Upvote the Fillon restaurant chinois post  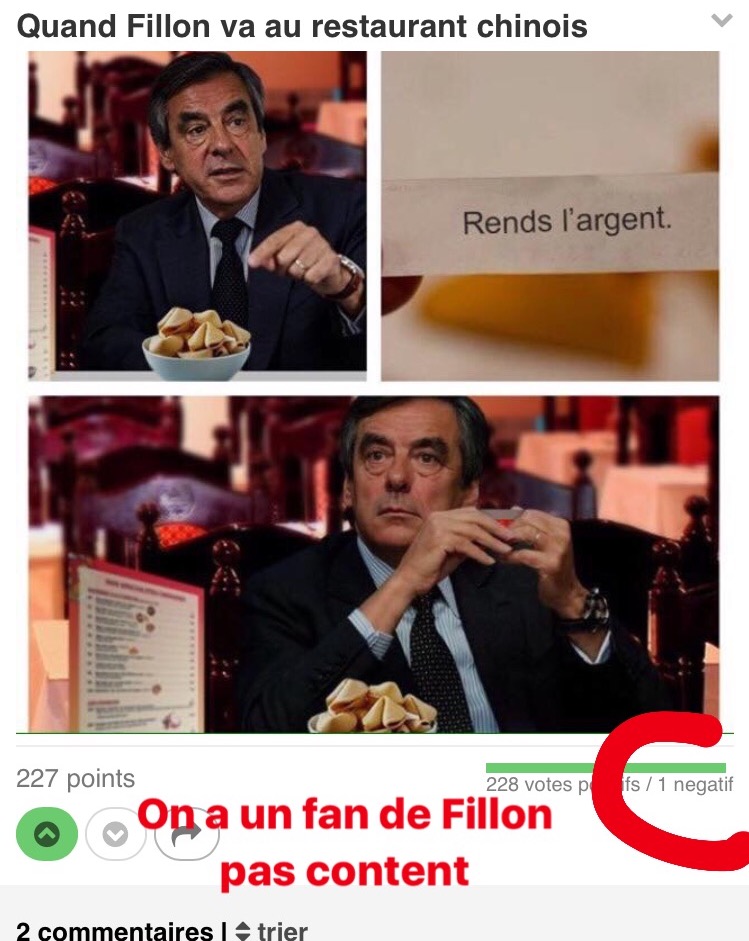point(47,834)
